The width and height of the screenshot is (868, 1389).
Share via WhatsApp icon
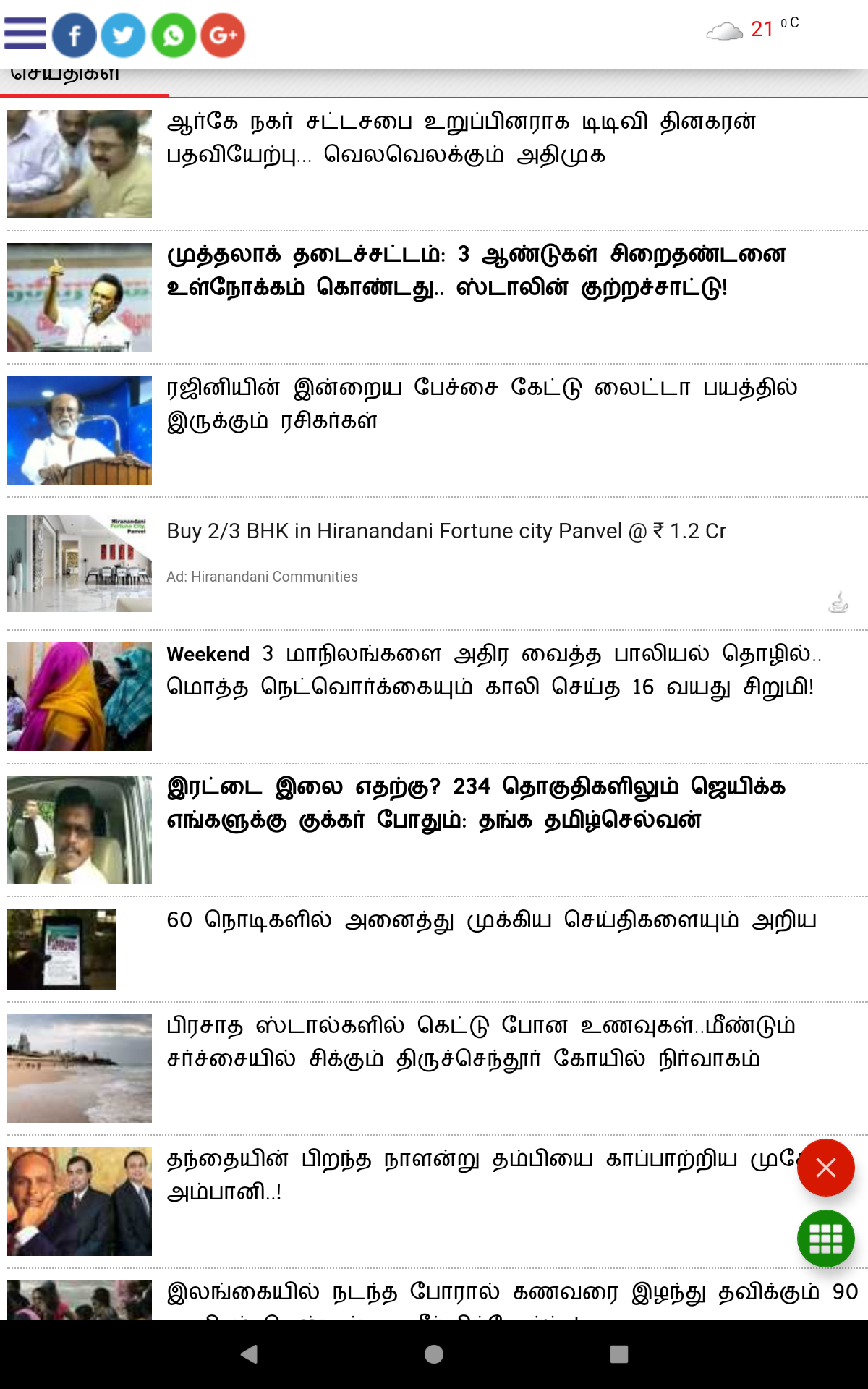tap(174, 35)
